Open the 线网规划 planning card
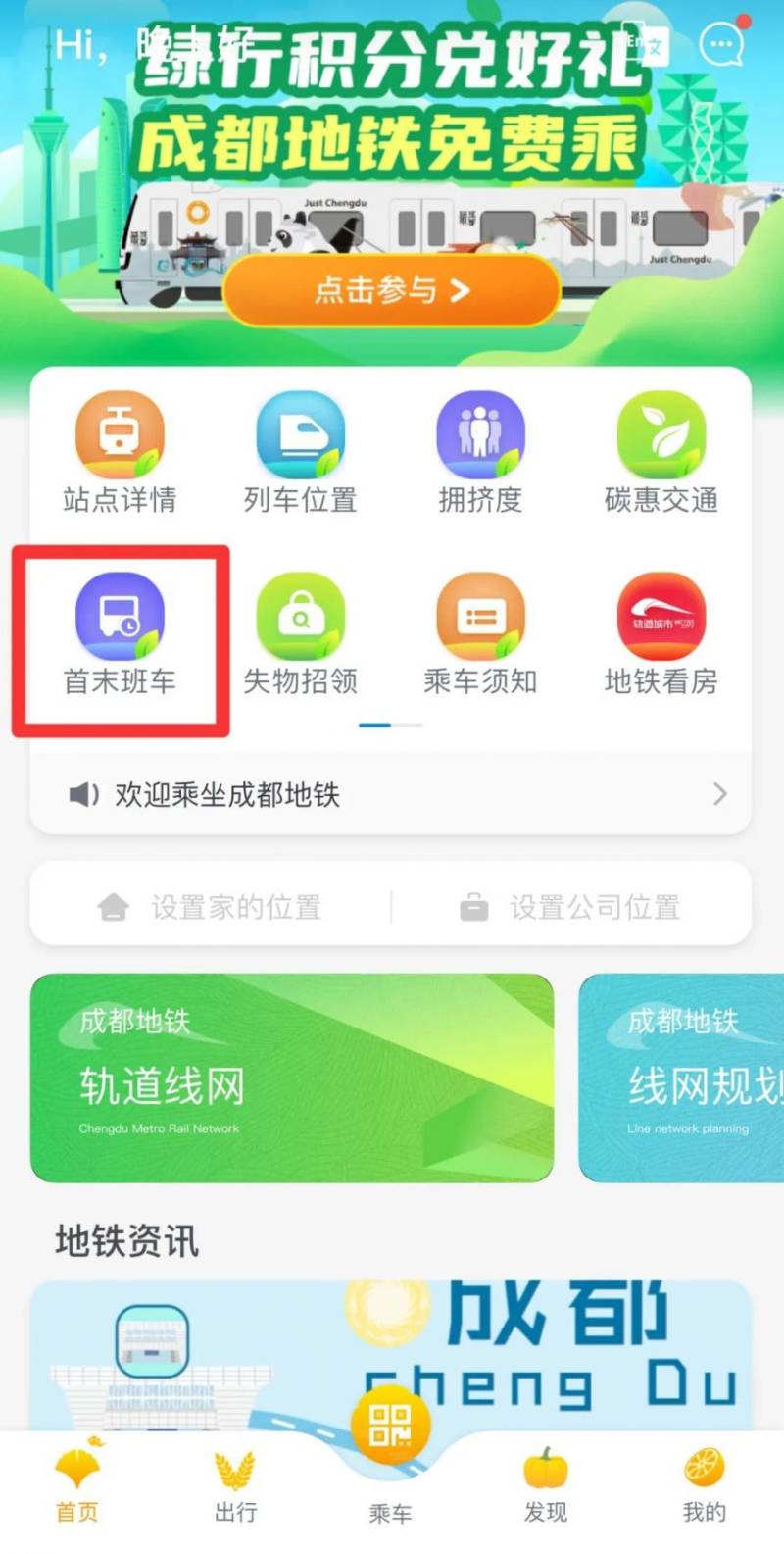Image resolution: width=784 pixels, height=1554 pixels. 681,1078
